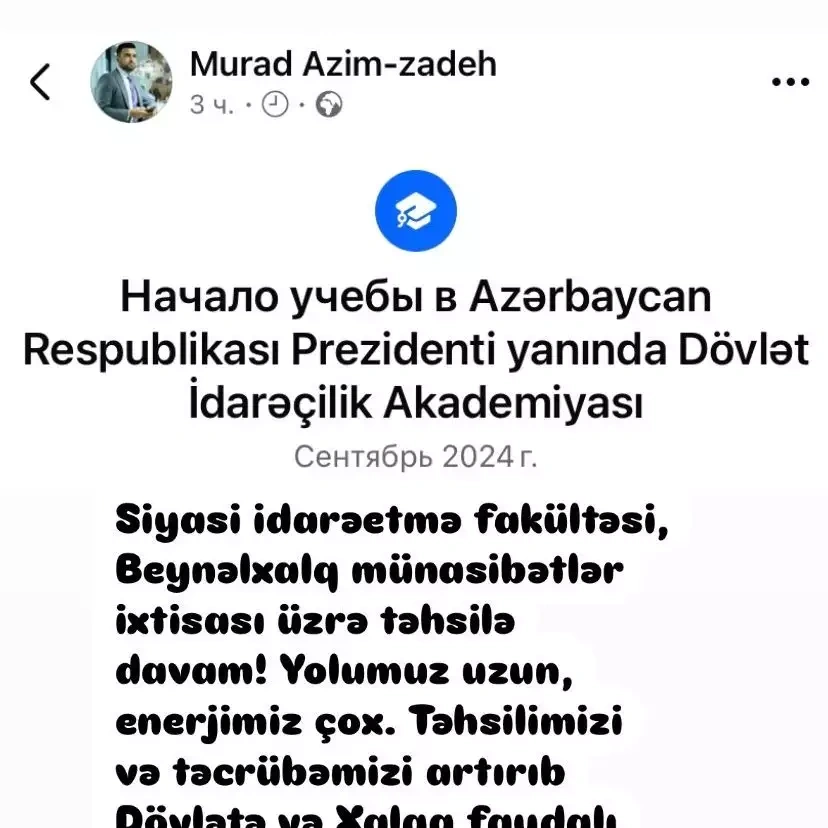The height and width of the screenshot is (828, 828).
Task: Open Murad Azim-zadeh's profile picture
Action: pos(131,82)
